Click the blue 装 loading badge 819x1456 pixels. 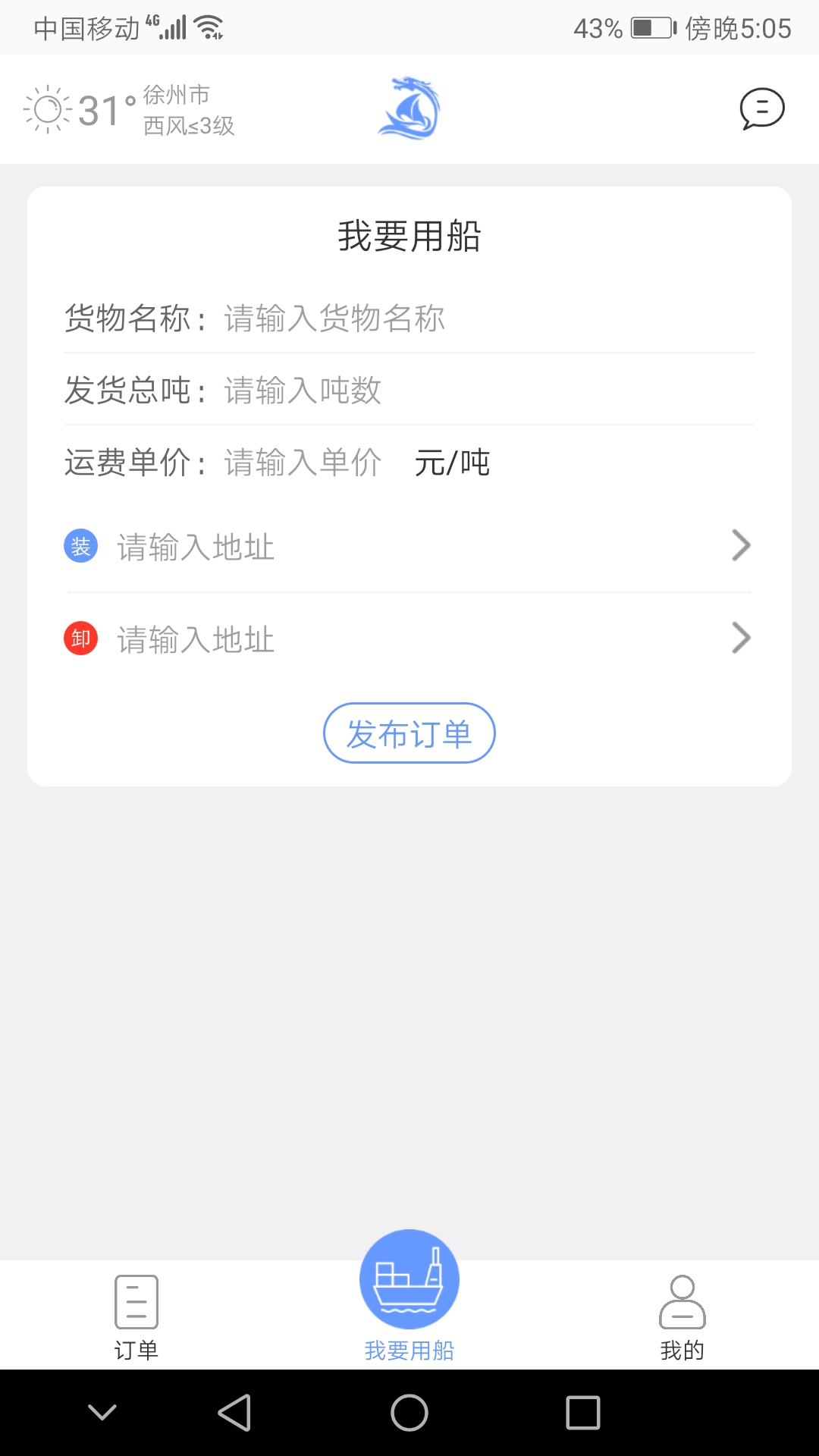(x=80, y=545)
